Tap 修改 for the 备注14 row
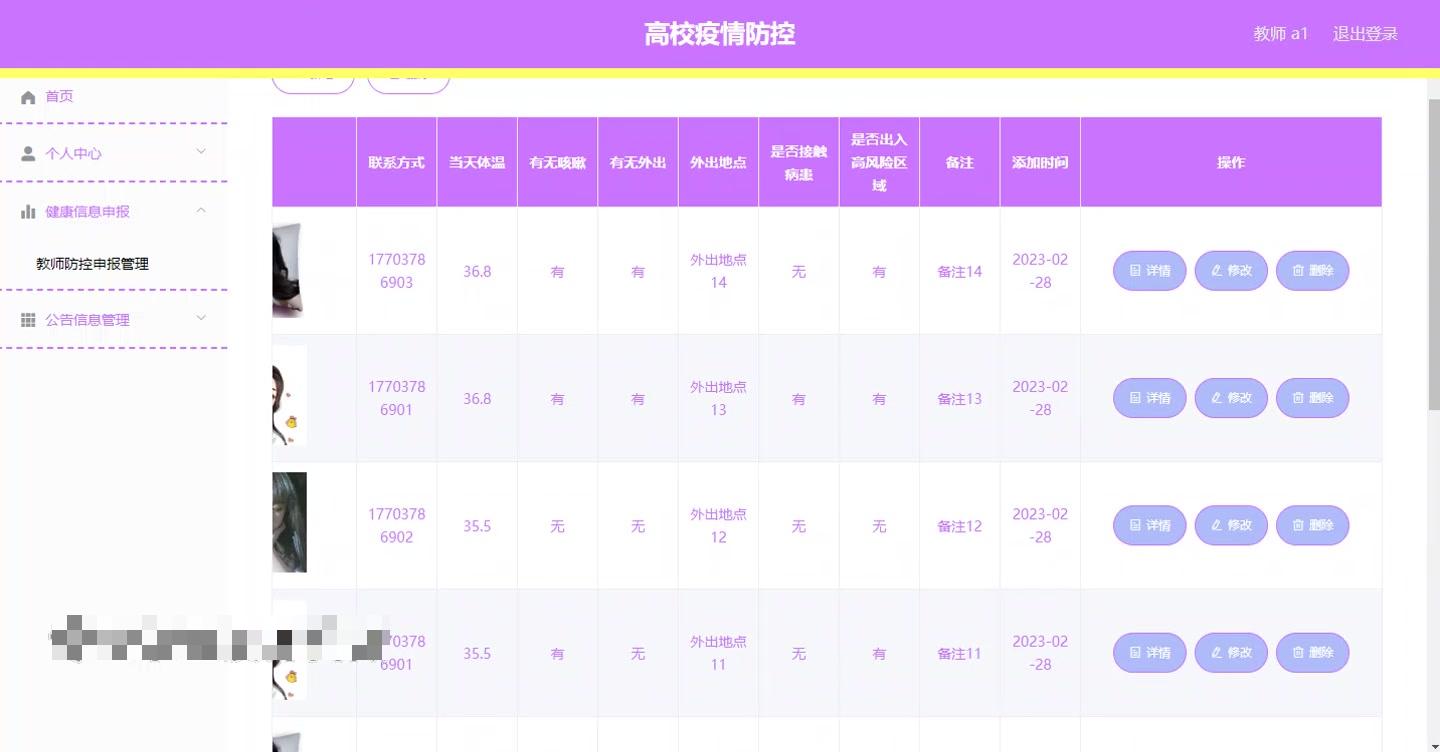 pyautogui.click(x=1231, y=271)
